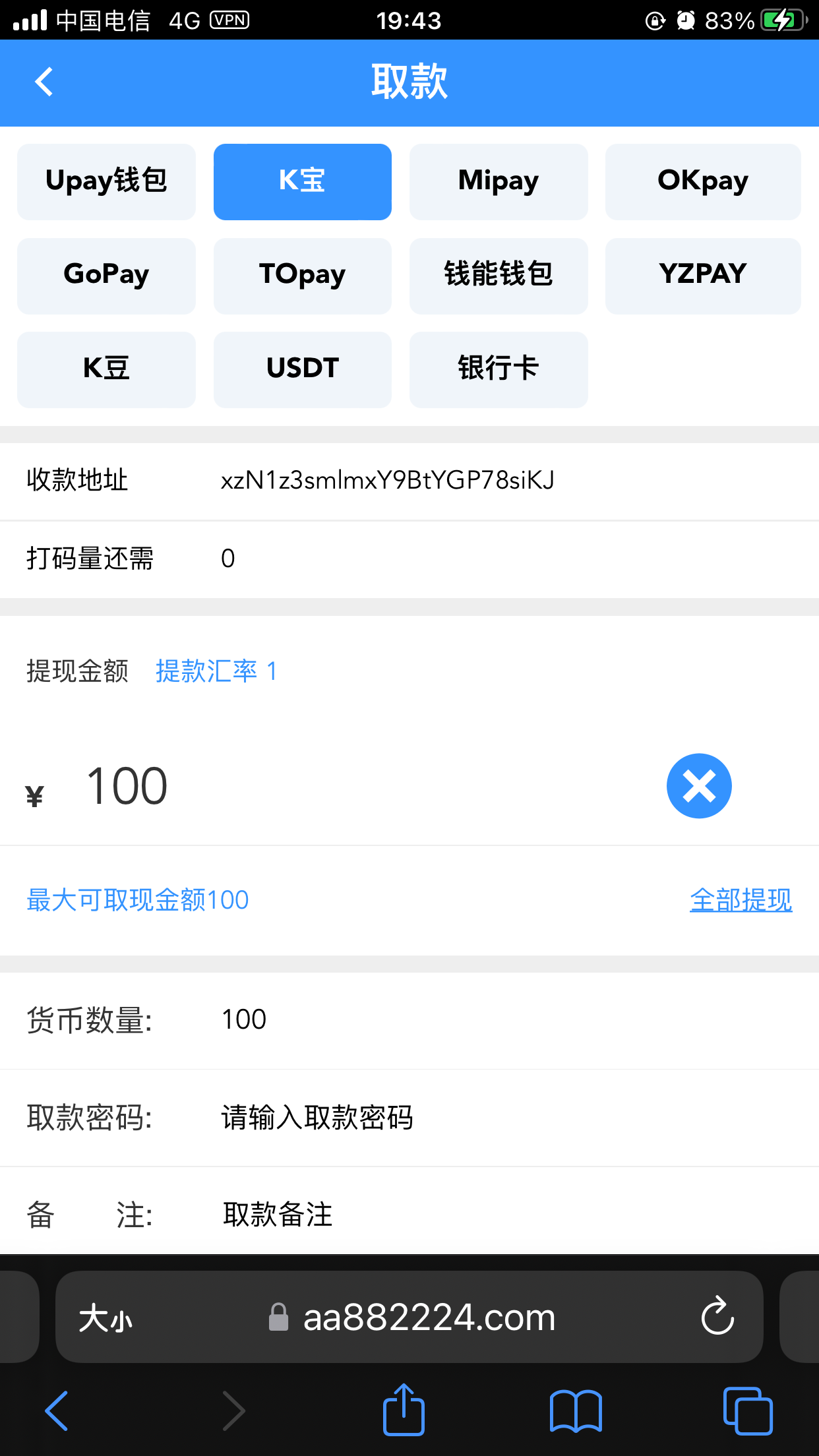Image resolution: width=819 pixels, height=1456 pixels.
Task: Select TOpay withdrawal channel
Action: point(302,276)
